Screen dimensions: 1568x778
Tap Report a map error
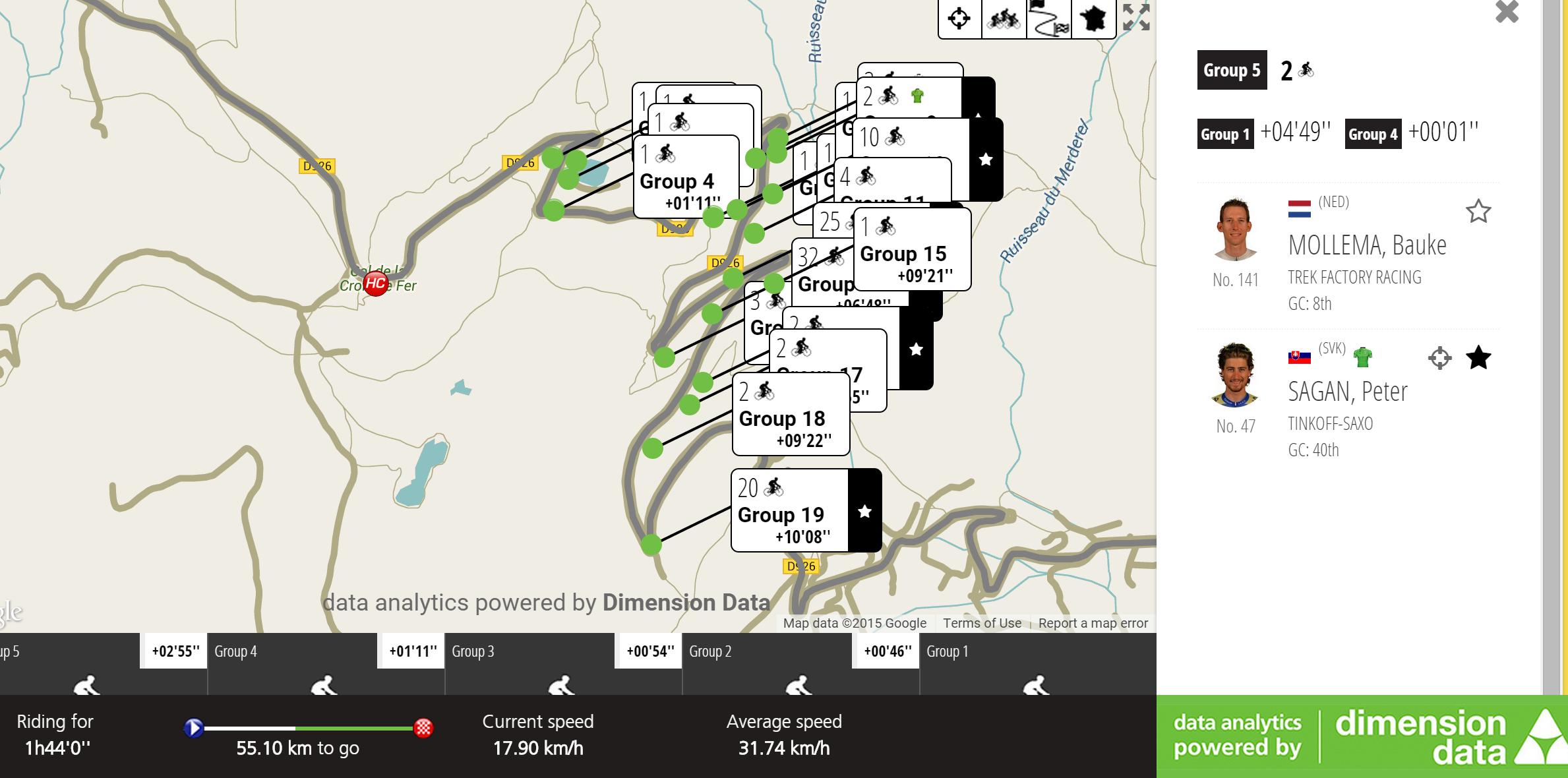(1093, 623)
